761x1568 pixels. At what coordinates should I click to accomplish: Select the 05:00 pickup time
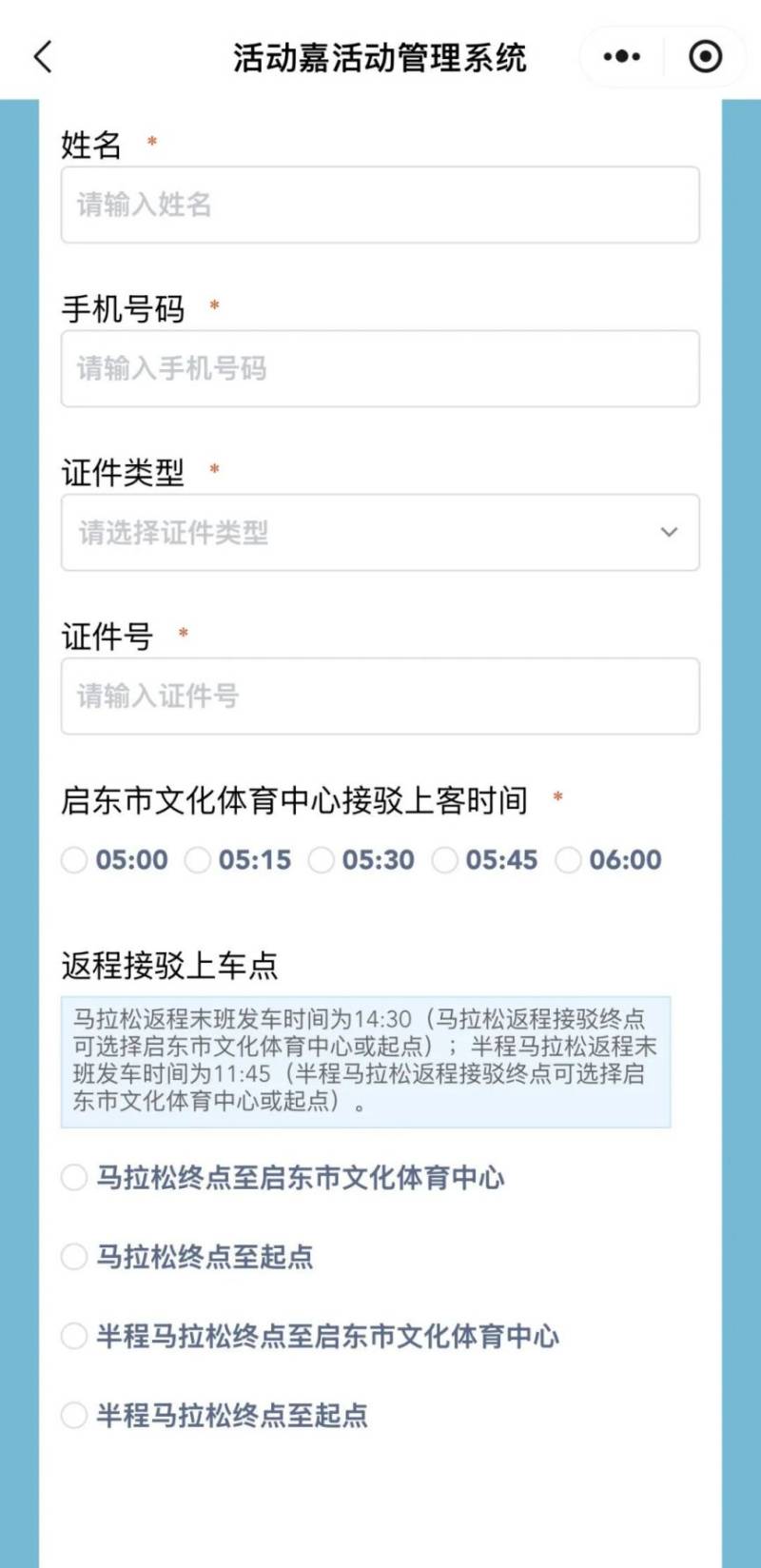click(74, 860)
